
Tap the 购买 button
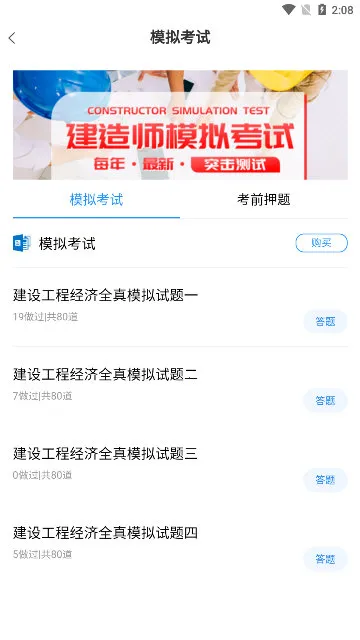tap(322, 243)
